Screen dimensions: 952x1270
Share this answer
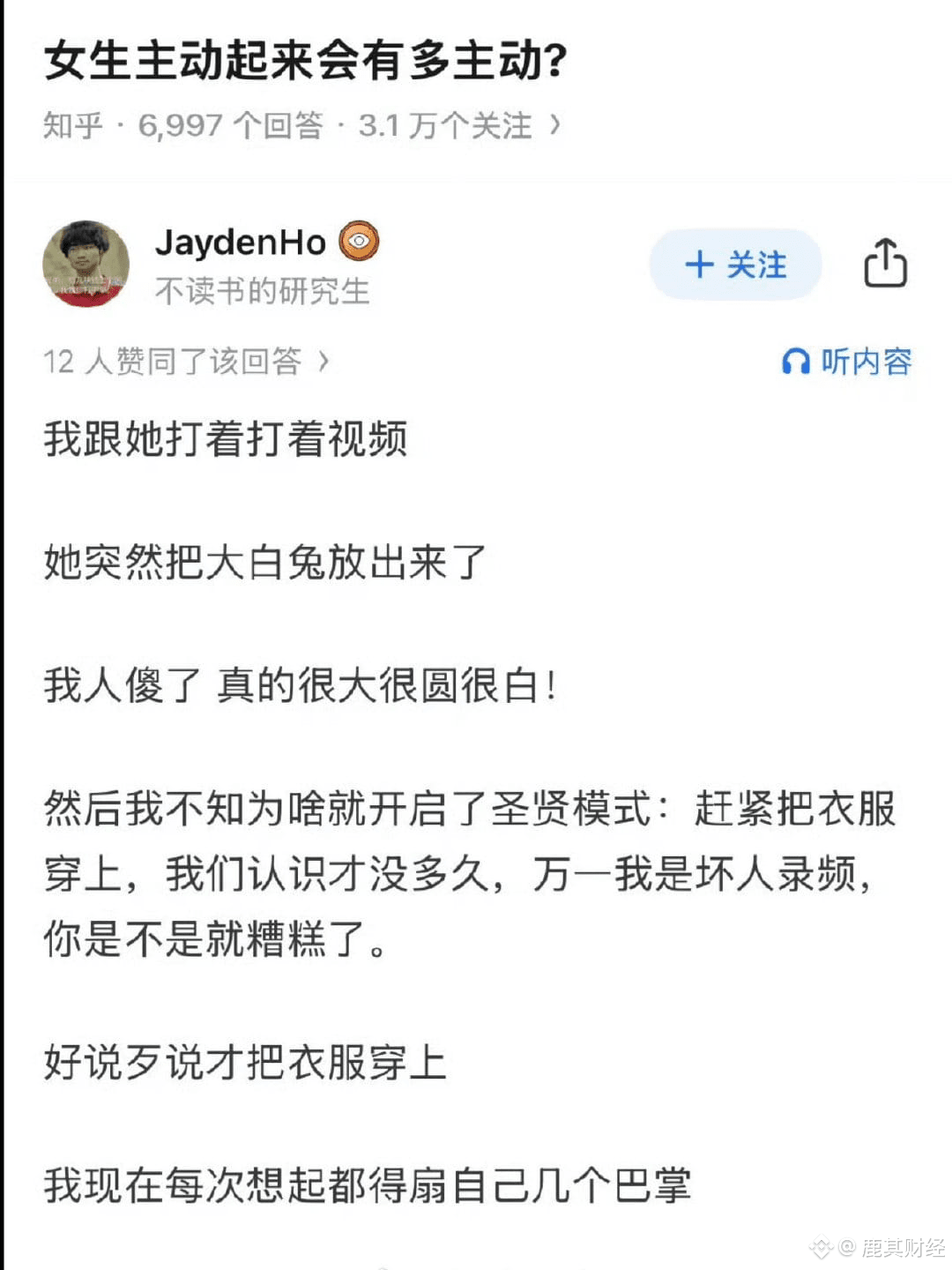(x=884, y=263)
